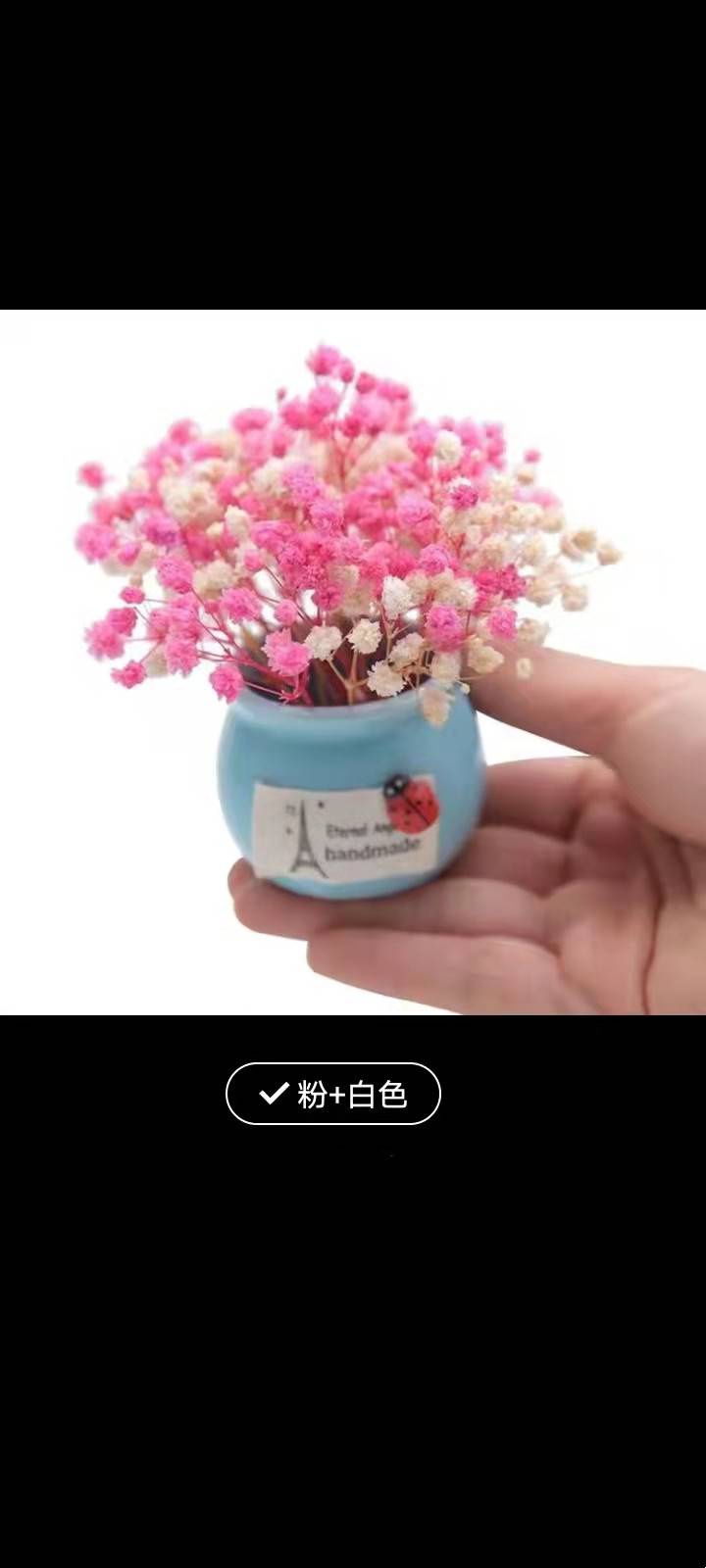Screen dimensions: 706x1568
Task: Tap the flower pot product image
Action: tap(353, 662)
